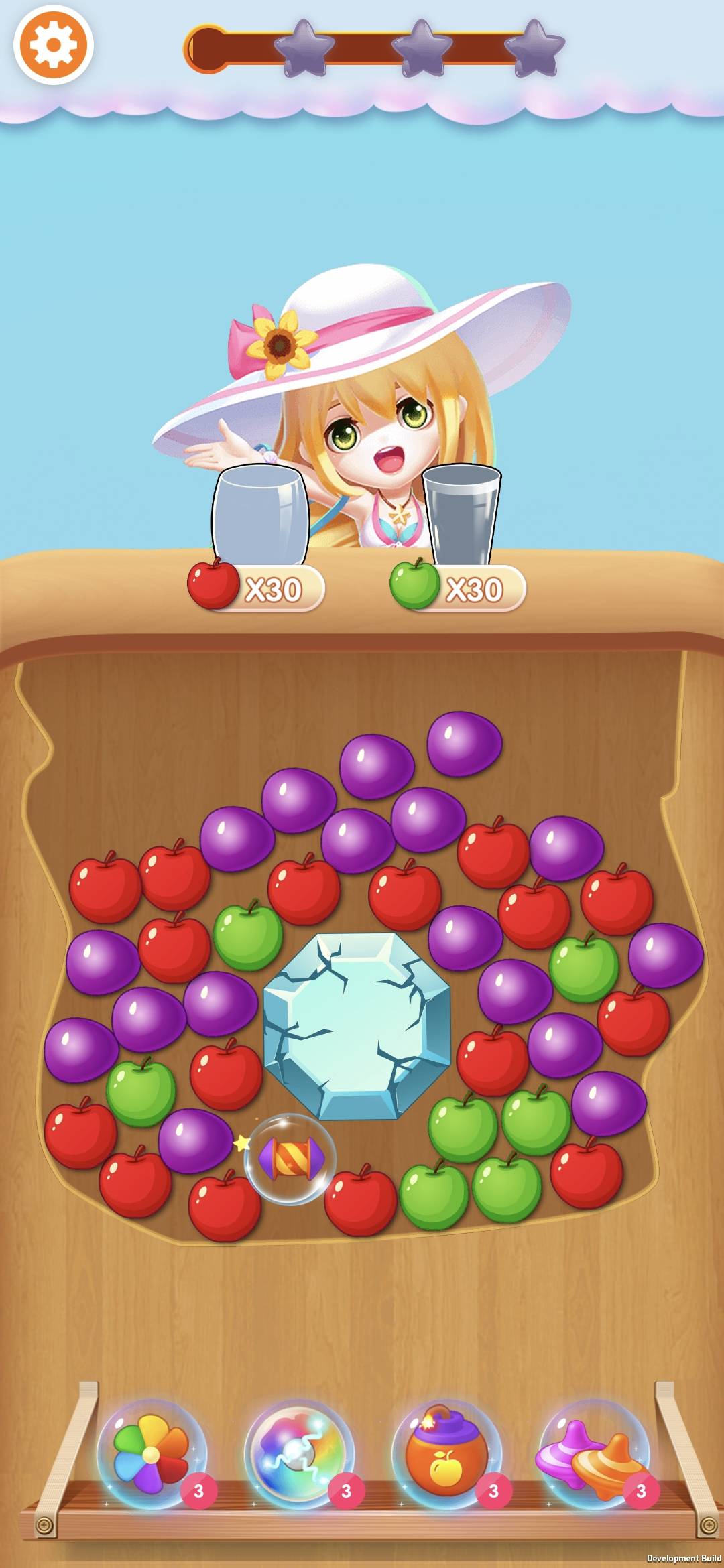Activate the rainbow swirl orb booster
Viewport: 724px width, 1568px height.
[298, 1454]
